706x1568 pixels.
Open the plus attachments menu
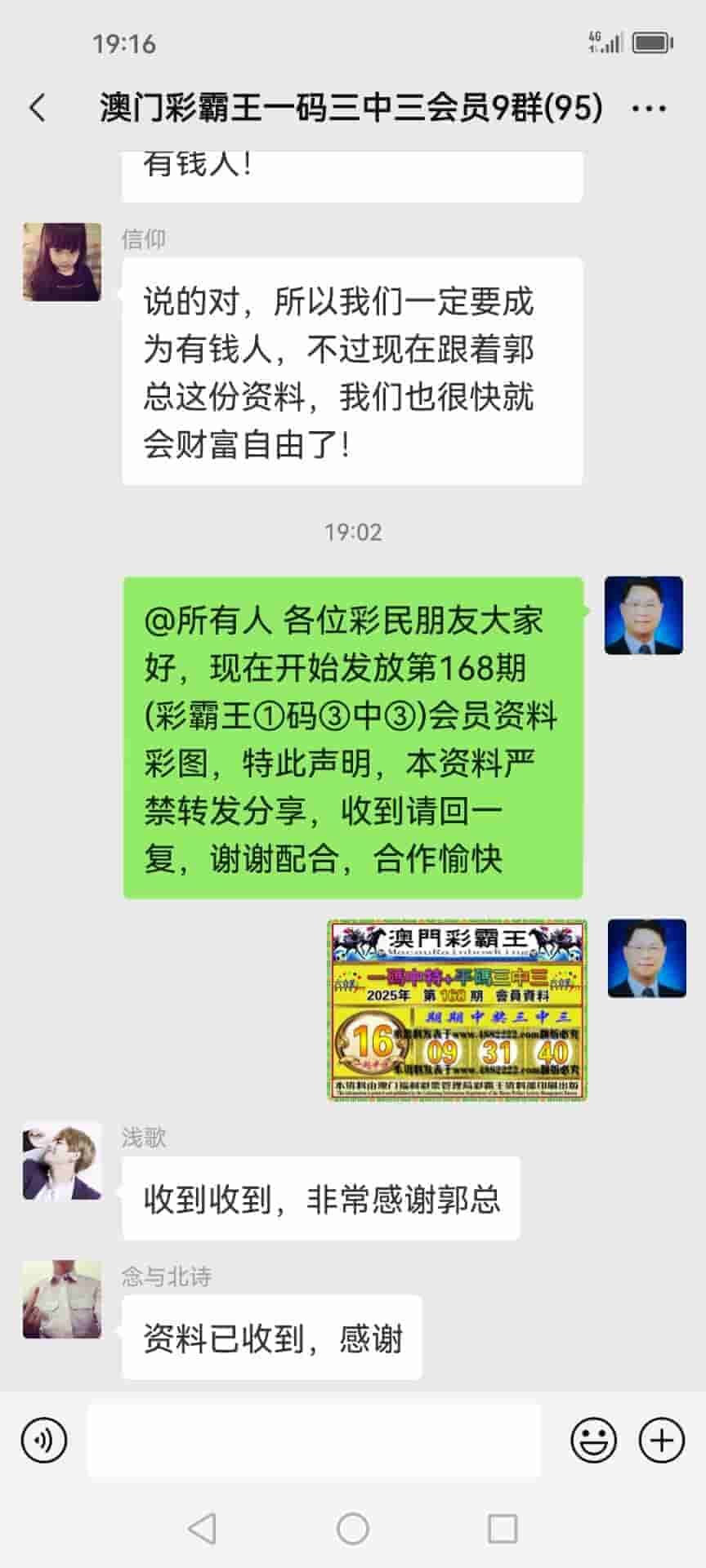(x=661, y=1441)
